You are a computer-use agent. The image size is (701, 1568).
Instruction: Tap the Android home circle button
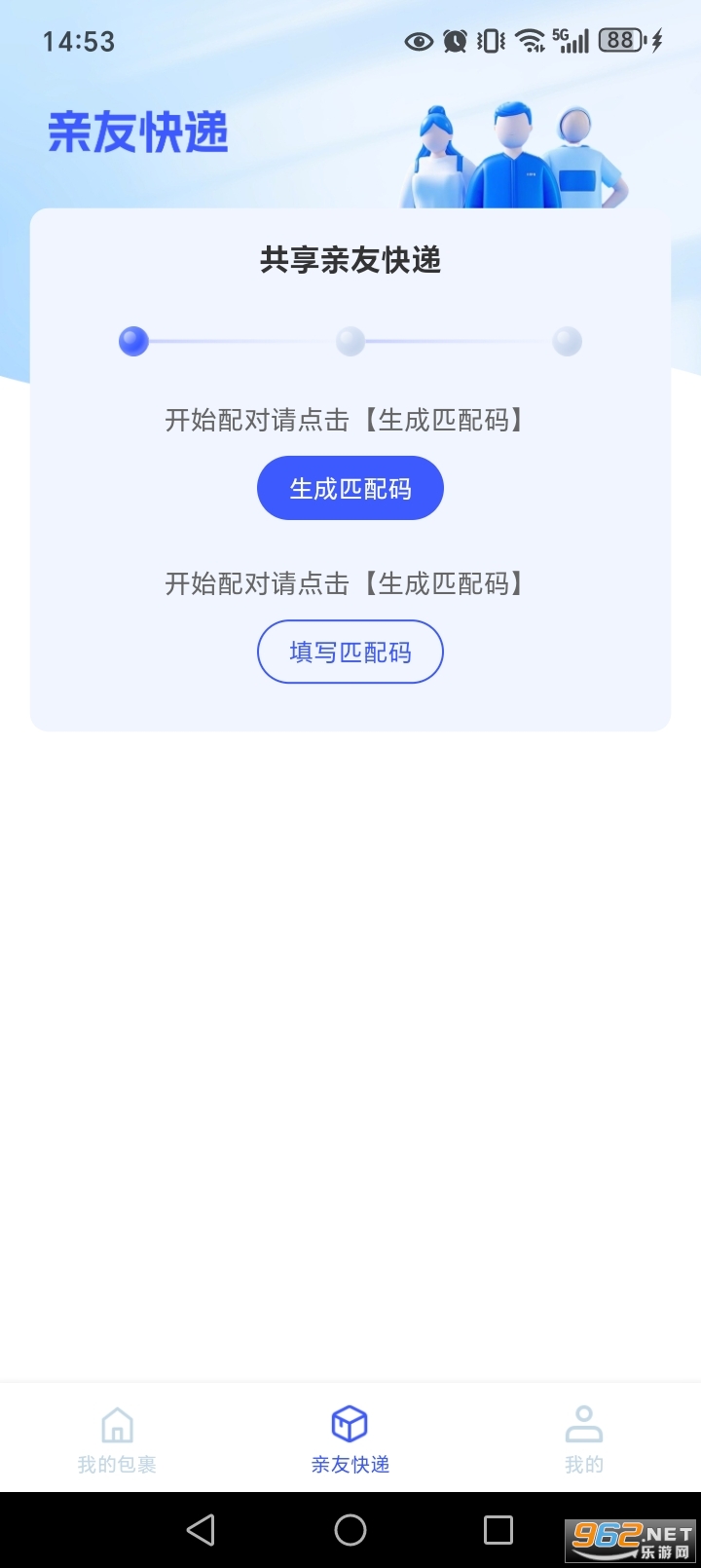click(x=350, y=1530)
